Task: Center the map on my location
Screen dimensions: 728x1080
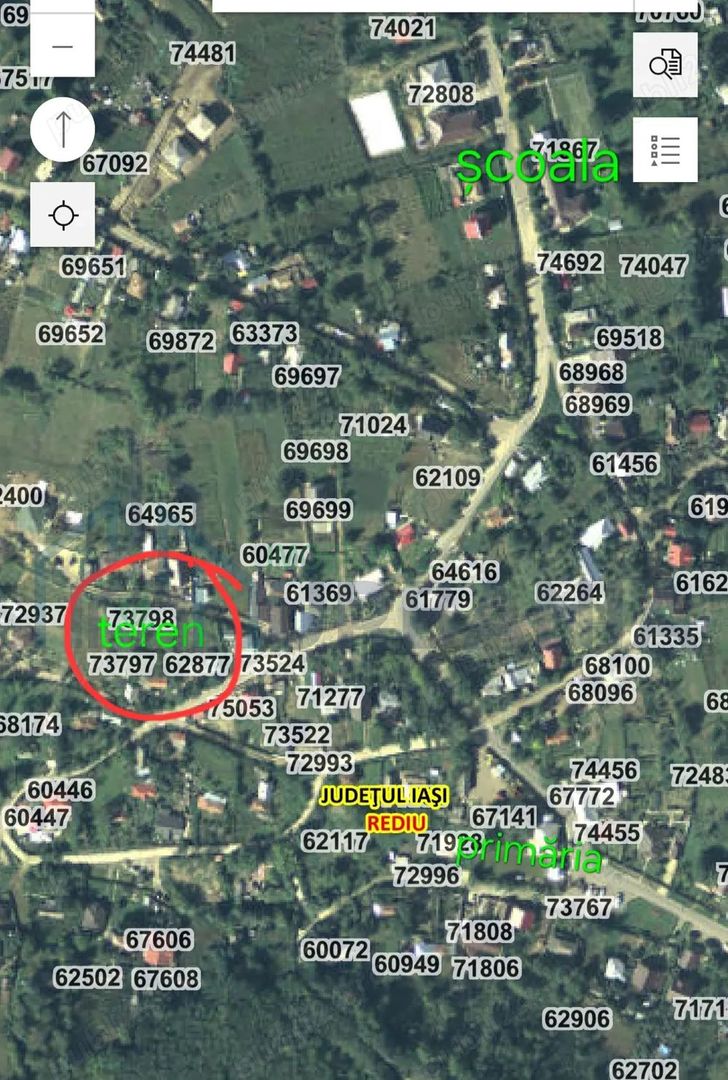Action: [x=62, y=214]
